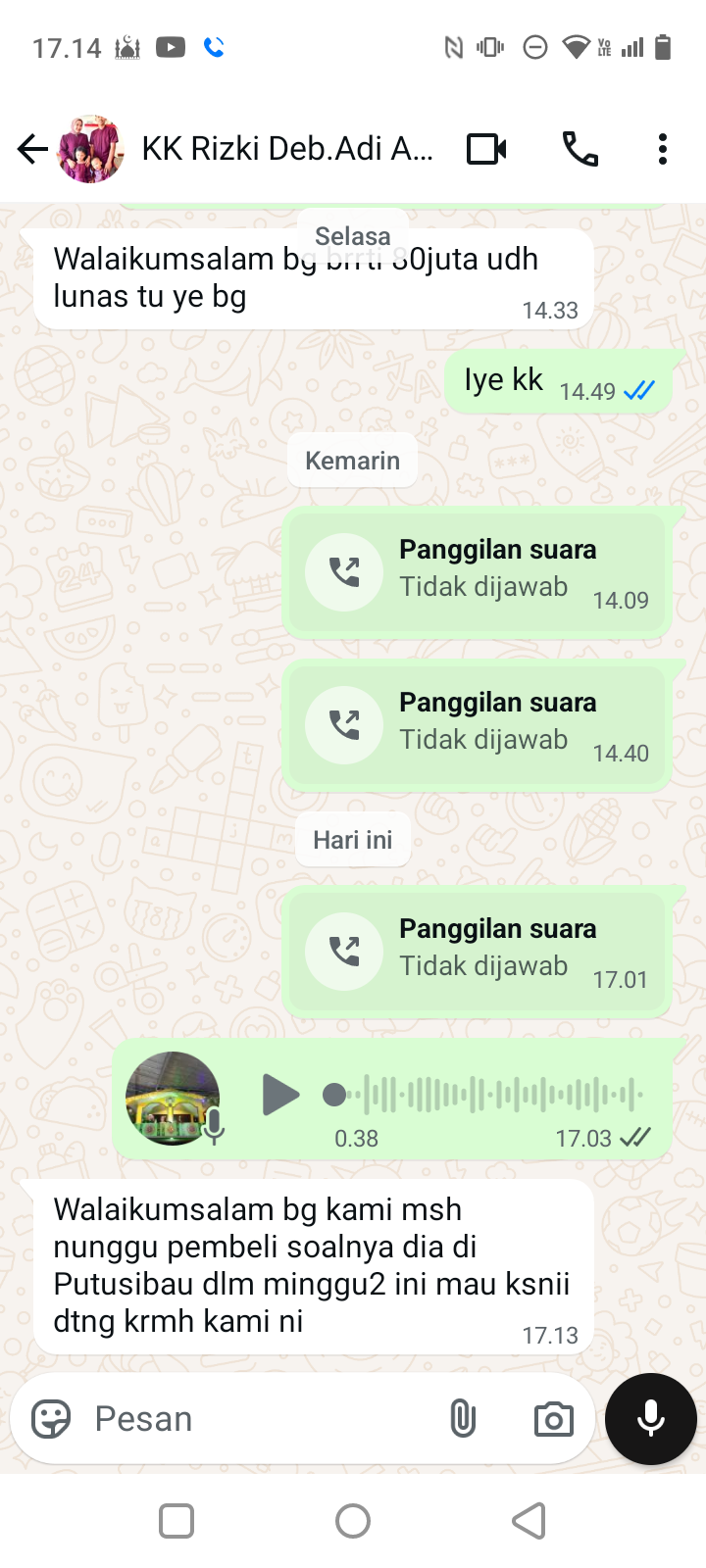706x1568 pixels.
Task: Go back to the chat list
Action: click(x=32, y=149)
